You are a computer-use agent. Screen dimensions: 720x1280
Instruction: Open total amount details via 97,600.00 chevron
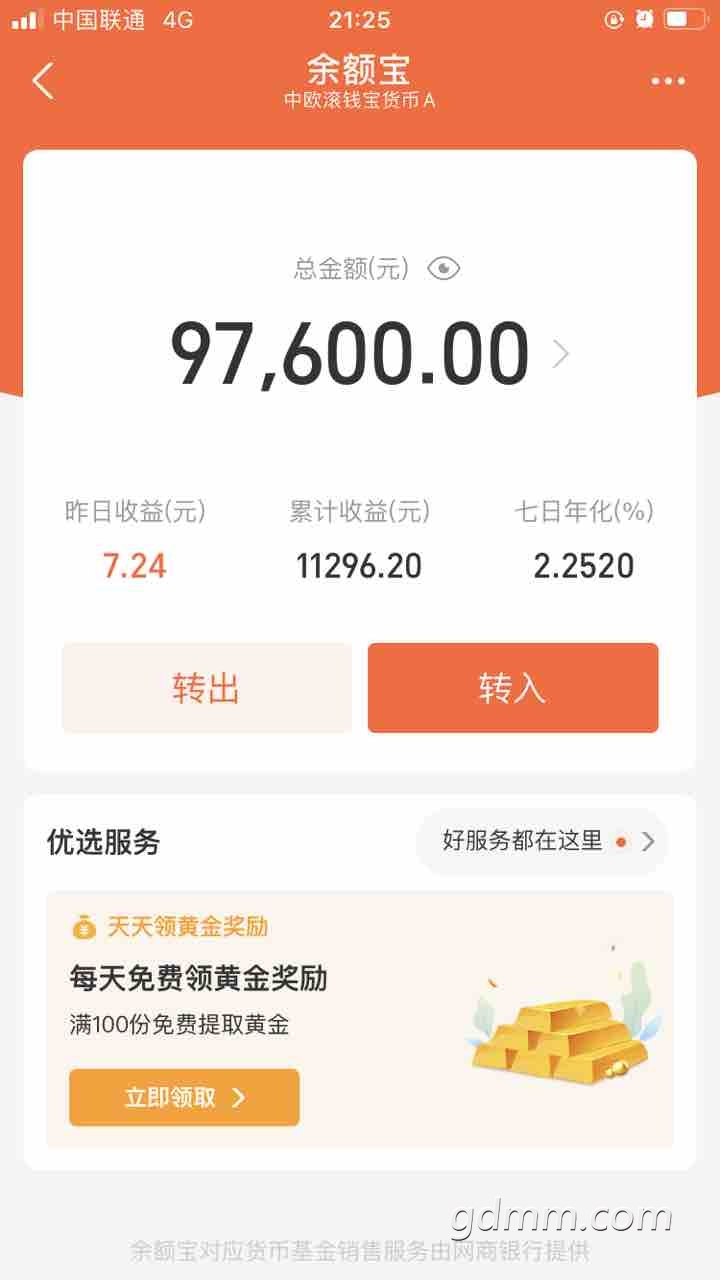click(x=561, y=354)
